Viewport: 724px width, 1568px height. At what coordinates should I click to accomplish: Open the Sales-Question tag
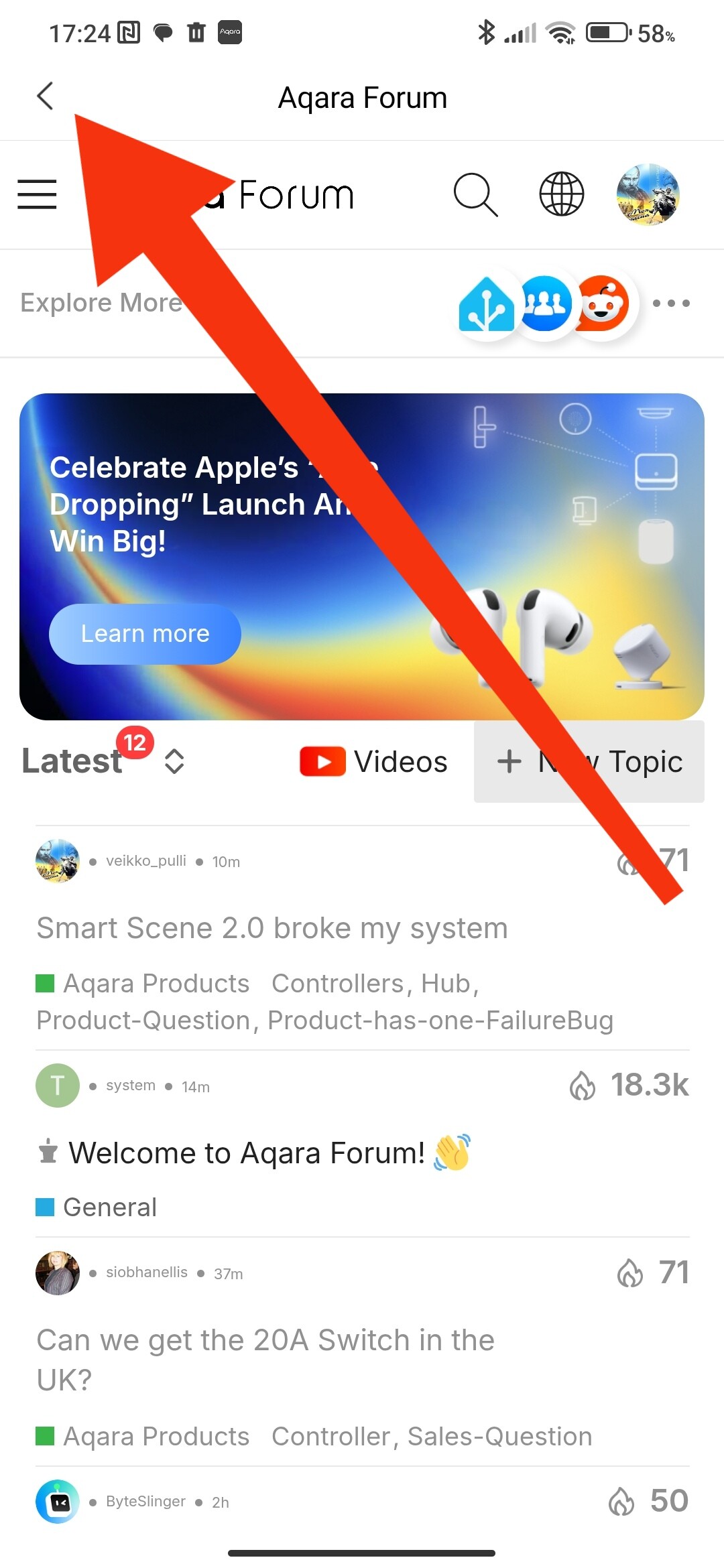[x=499, y=1437]
